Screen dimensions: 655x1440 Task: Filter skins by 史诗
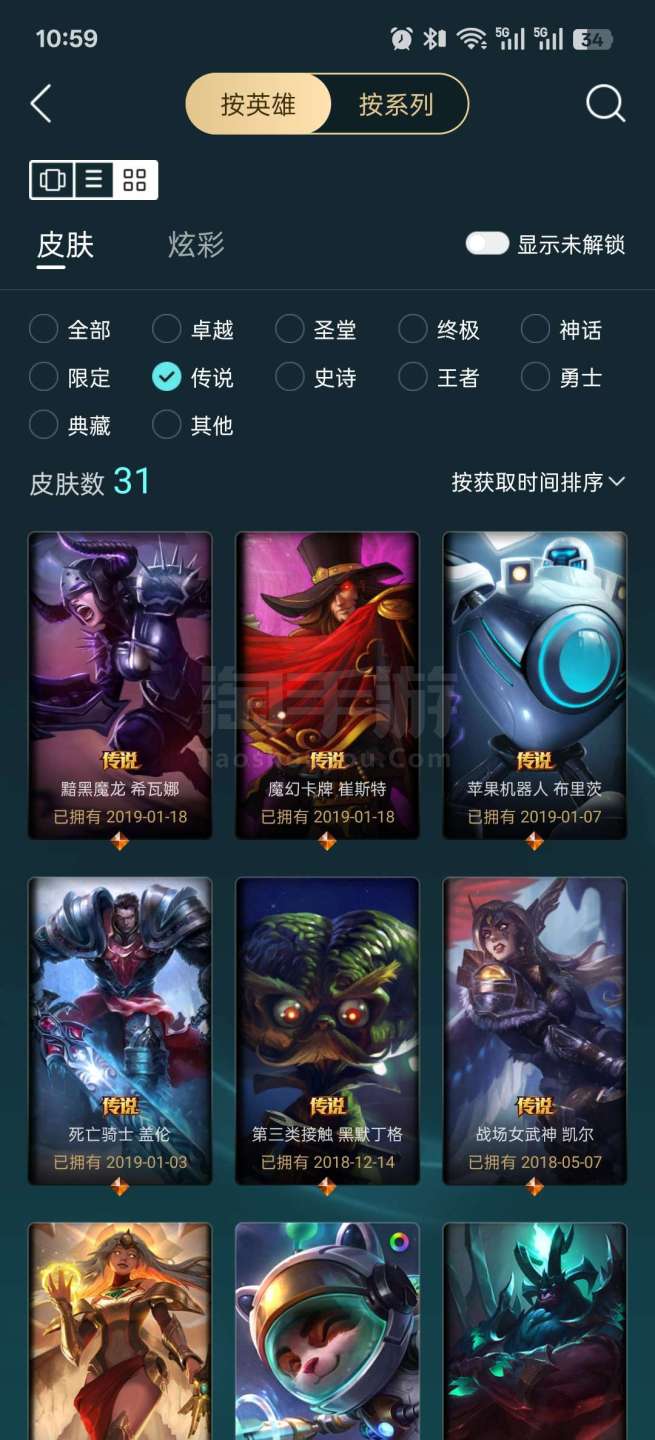click(x=316, y=377)
